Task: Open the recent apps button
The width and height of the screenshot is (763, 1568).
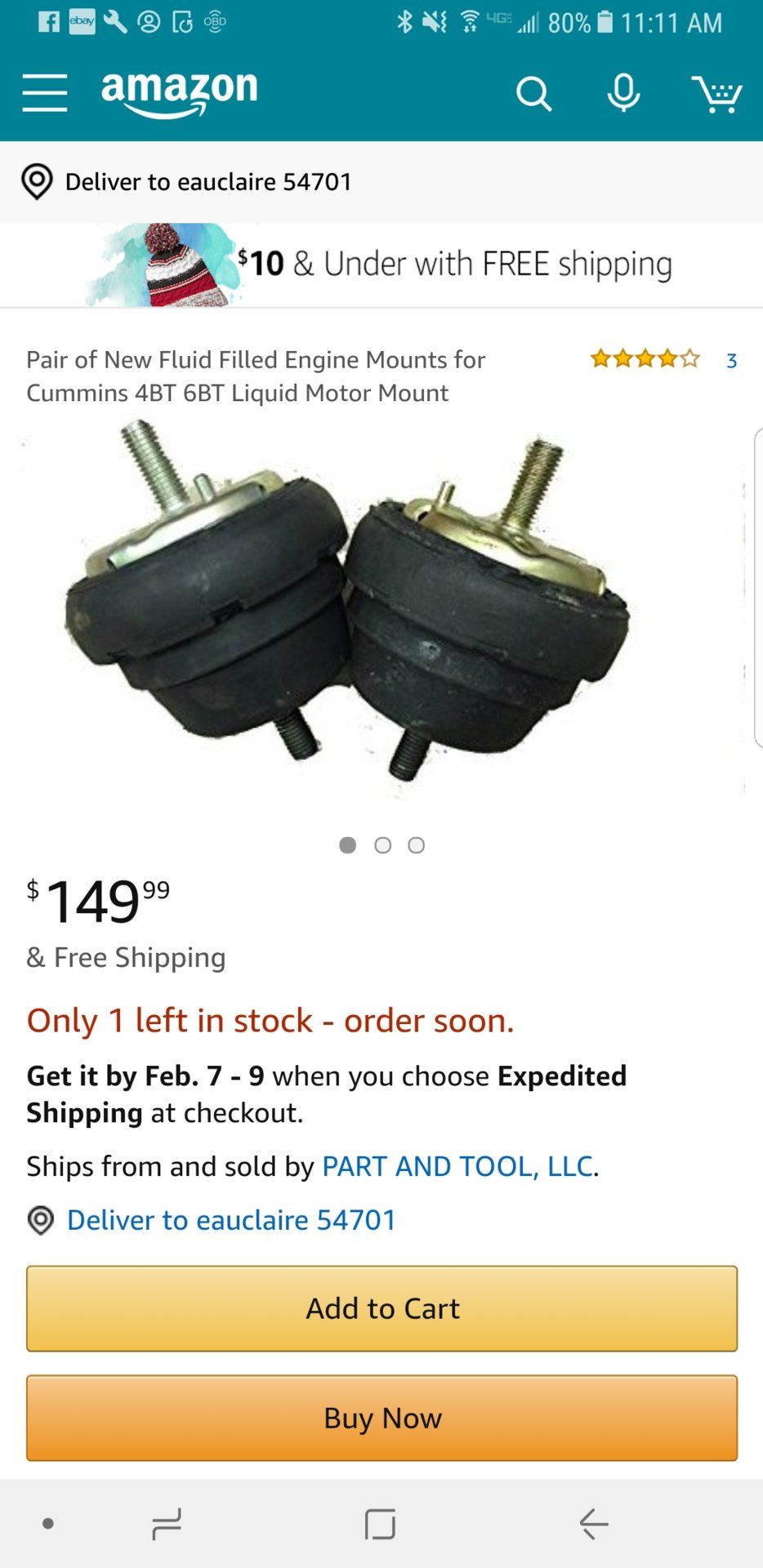Action: [167, 1524]
